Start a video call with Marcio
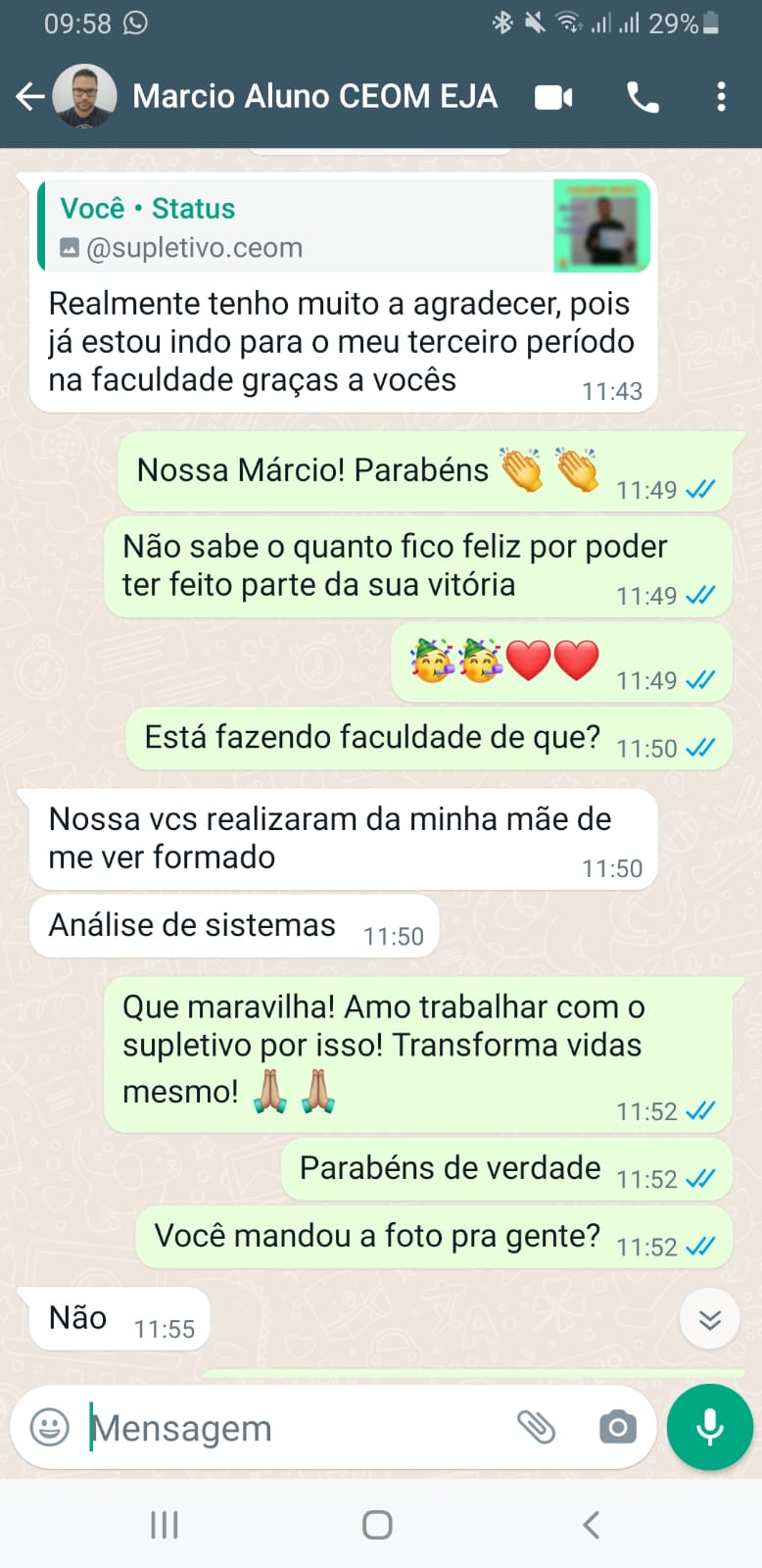Viewport: 762px width, 1568px height. 553,97
